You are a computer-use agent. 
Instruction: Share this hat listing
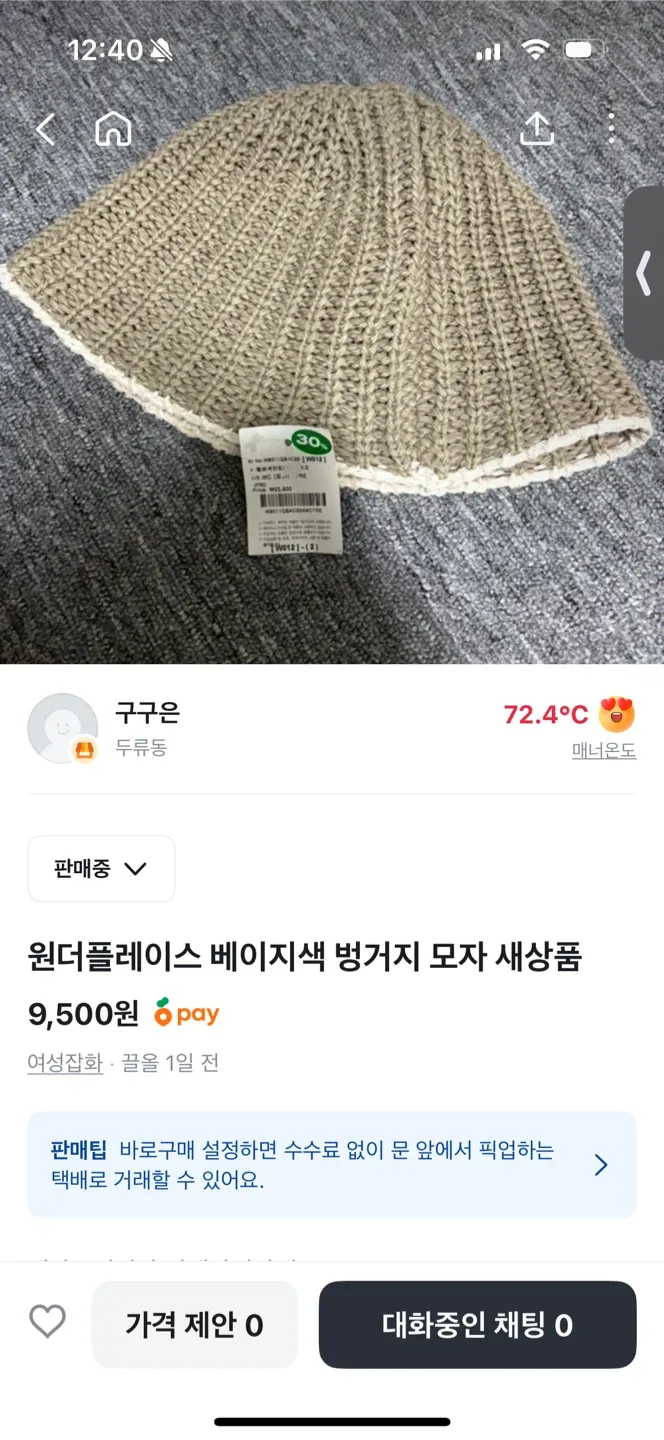pos(537,128)
